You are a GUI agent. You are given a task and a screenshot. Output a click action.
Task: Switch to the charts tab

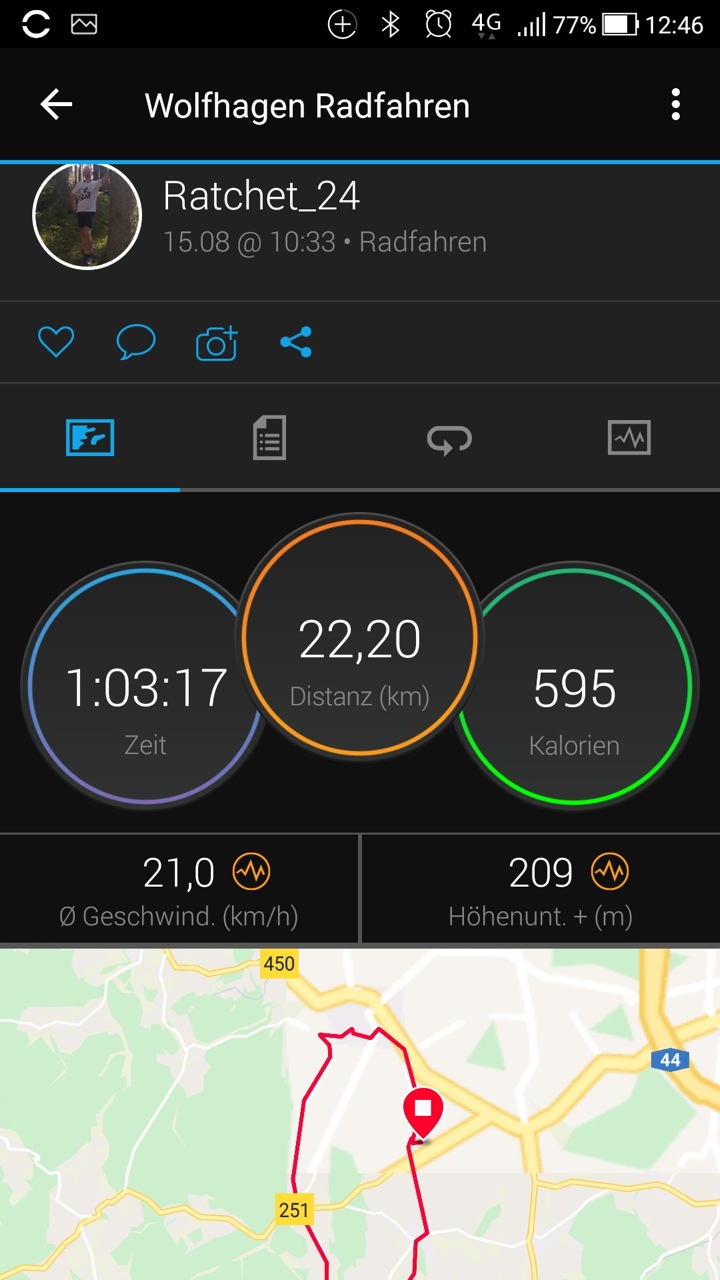(629, 438)
